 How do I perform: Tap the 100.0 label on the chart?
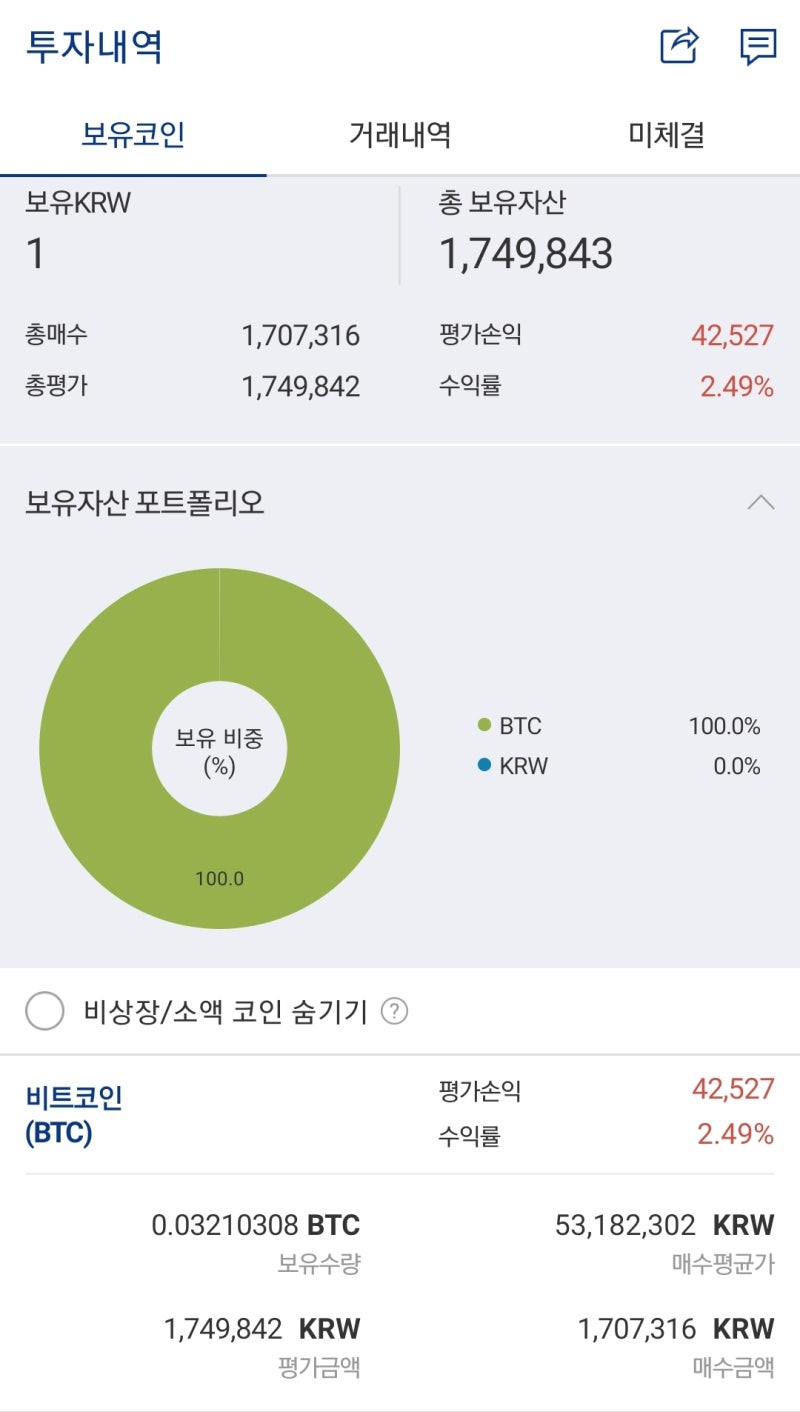(x=219, y=879)
